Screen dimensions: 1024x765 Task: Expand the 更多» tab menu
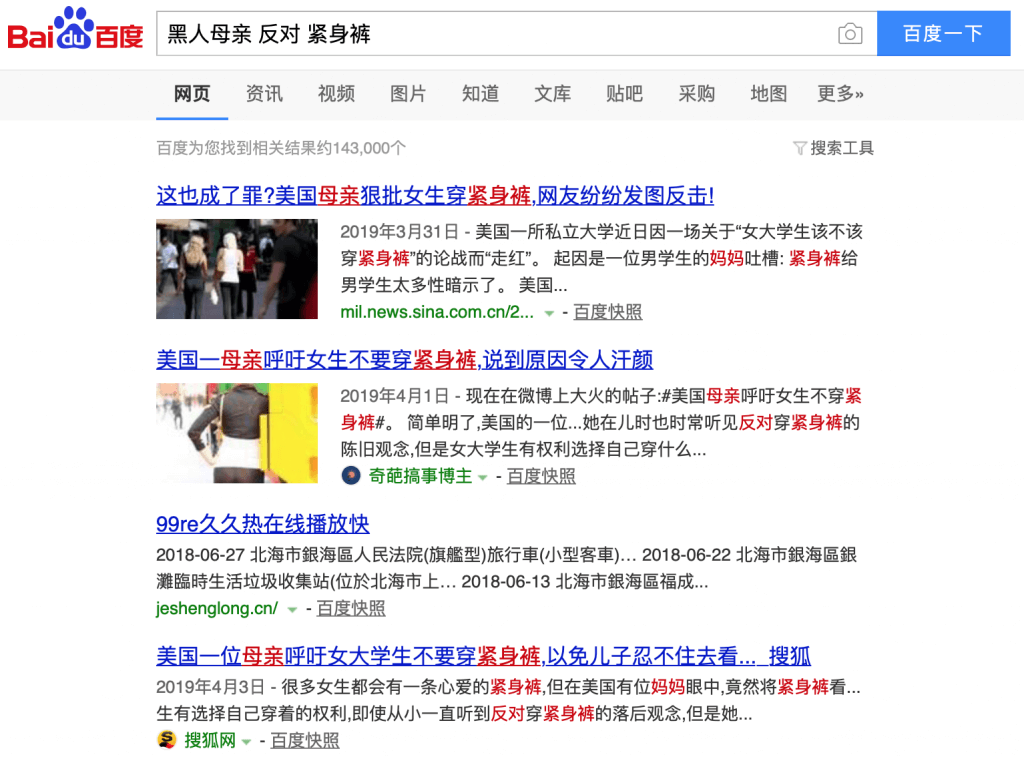pos(840,94)
